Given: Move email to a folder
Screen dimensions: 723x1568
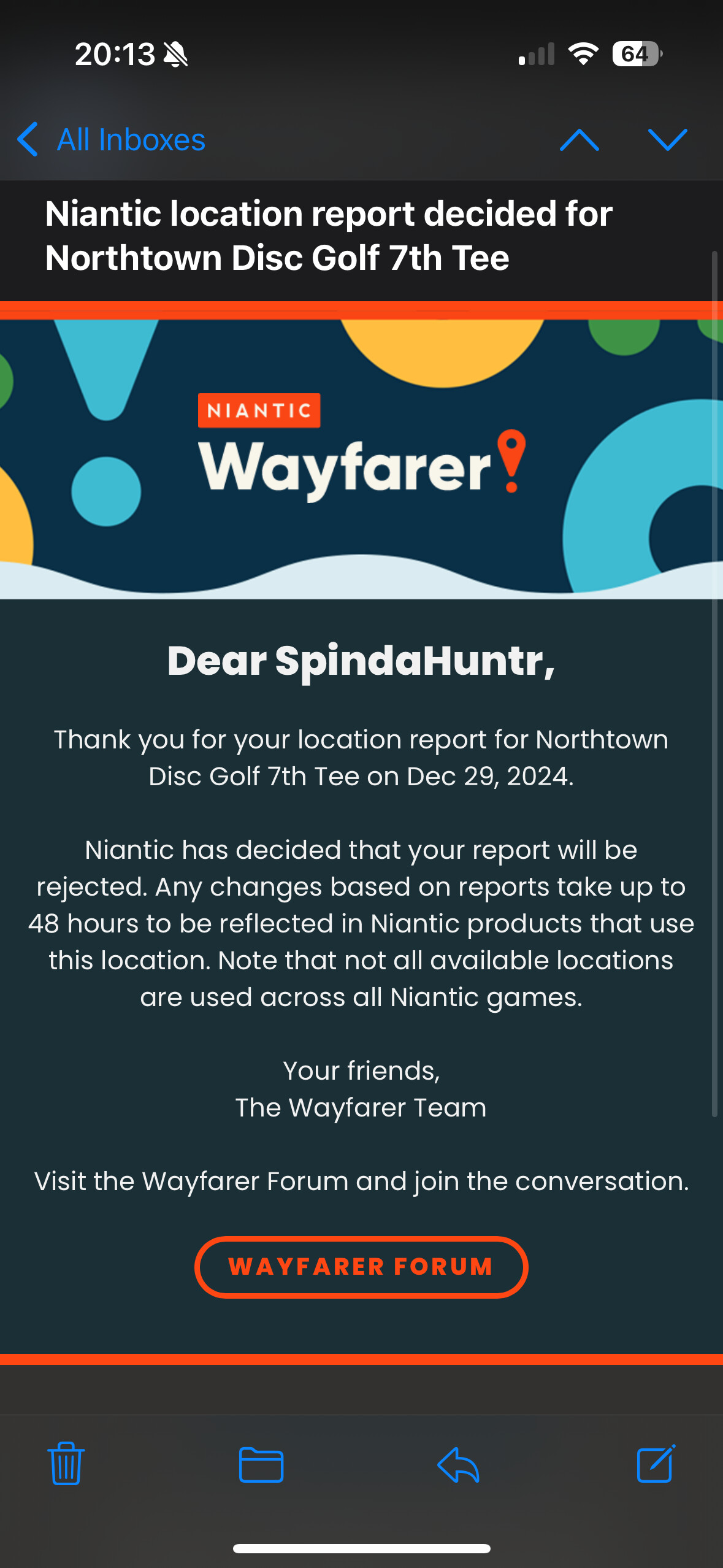Looking at the screenshot, I should [x=261, y=1464].
